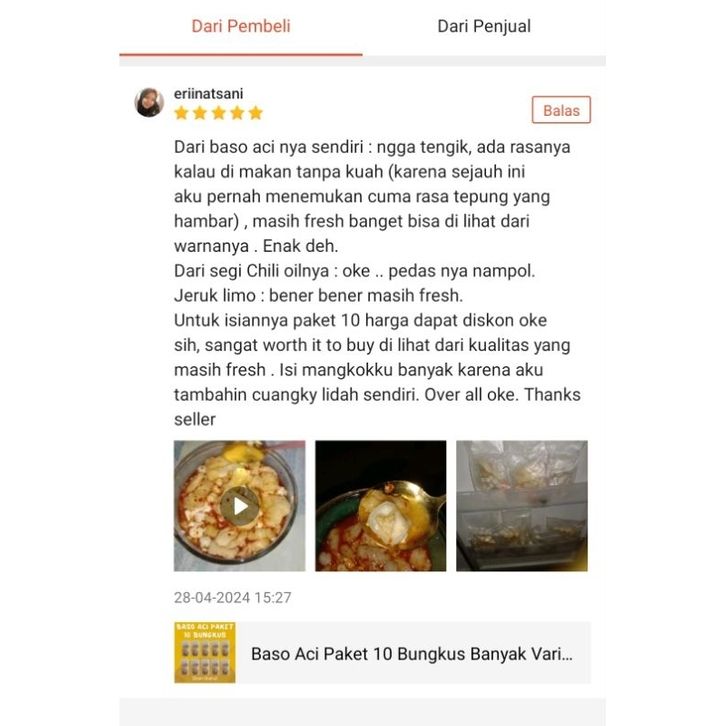Viewport: 726px width, 726px height.
Task: Play the review video of baso aci bowl
Action: pos(240,506)
